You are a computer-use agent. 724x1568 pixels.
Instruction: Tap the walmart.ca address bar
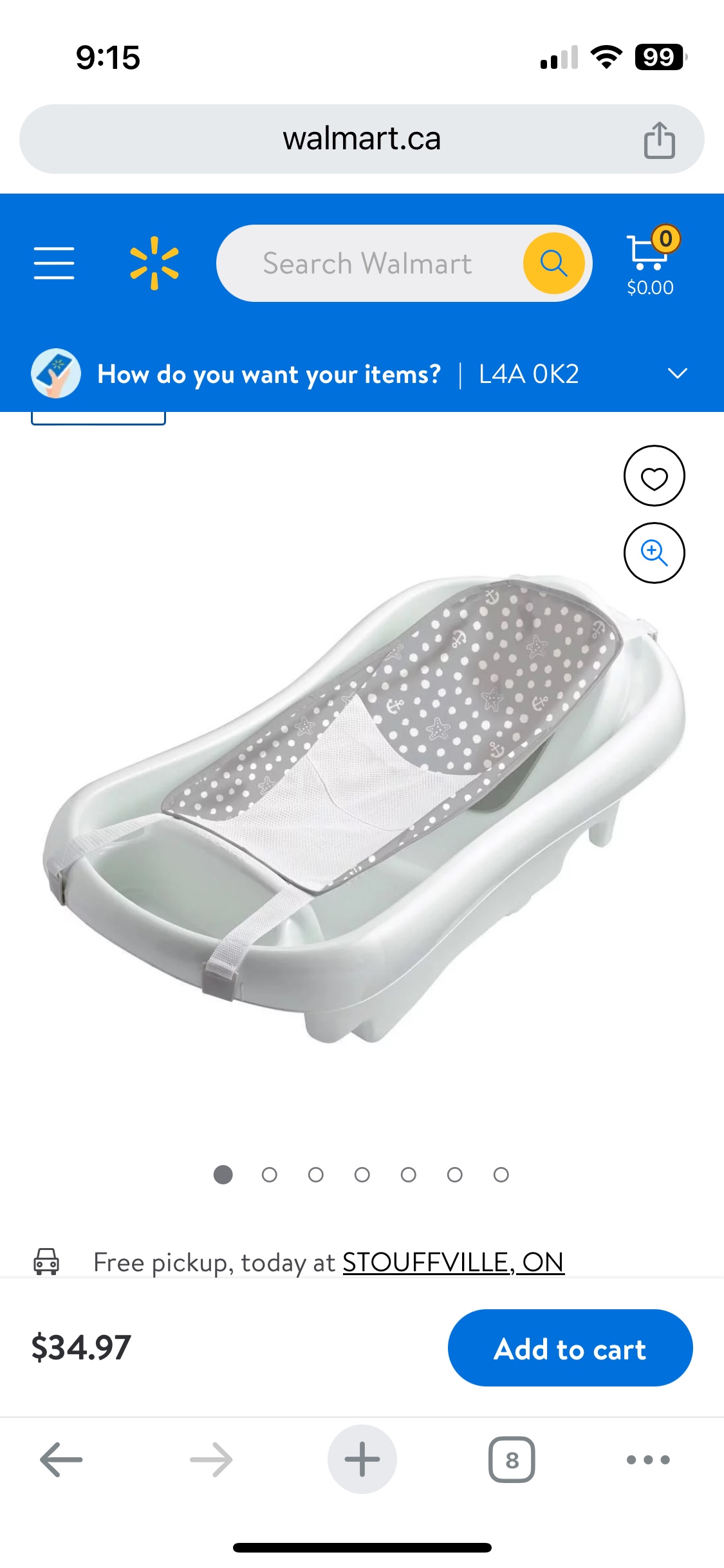(x=362, y=139)
